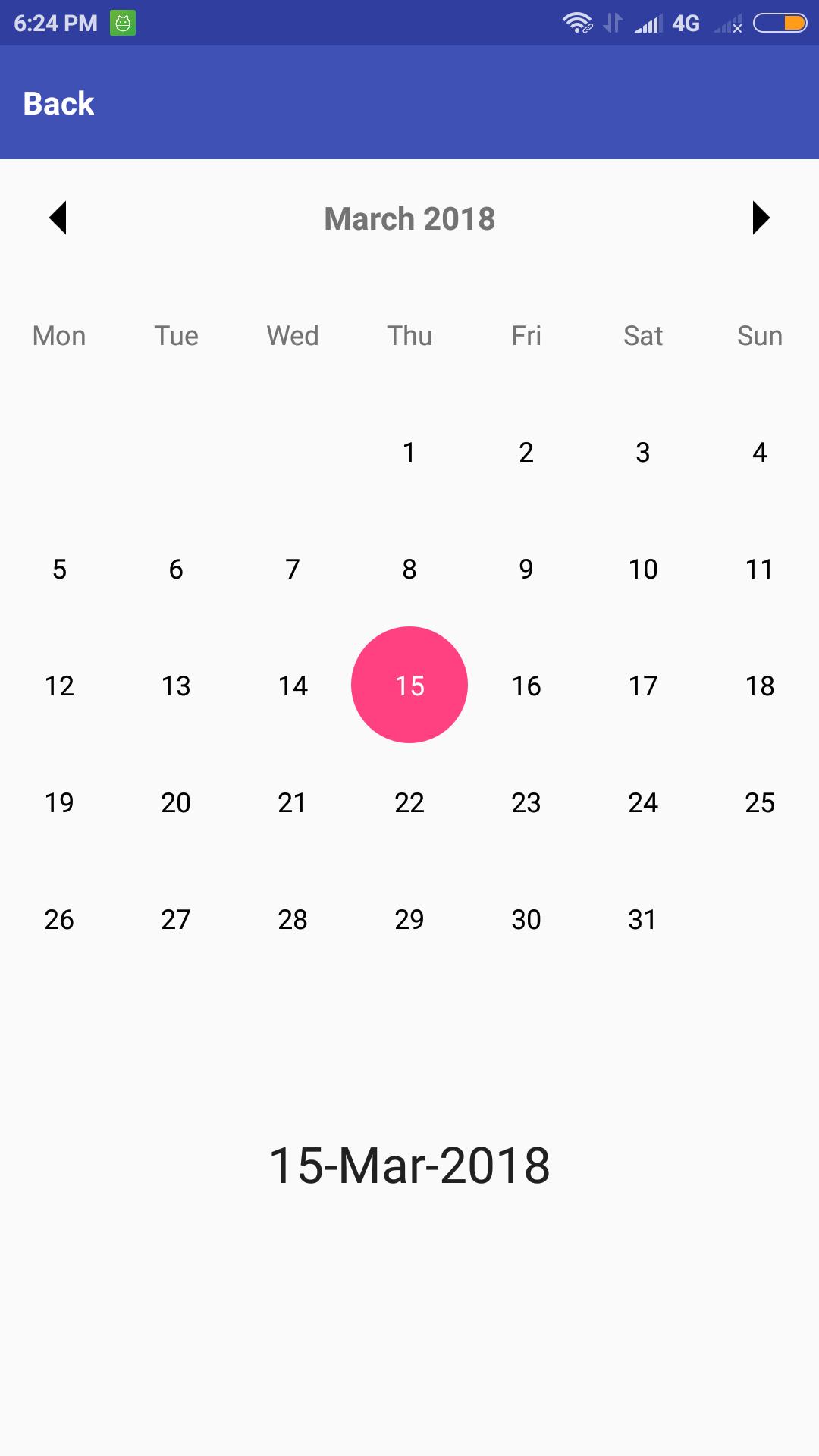Tap the highlighted date 15

409,685
